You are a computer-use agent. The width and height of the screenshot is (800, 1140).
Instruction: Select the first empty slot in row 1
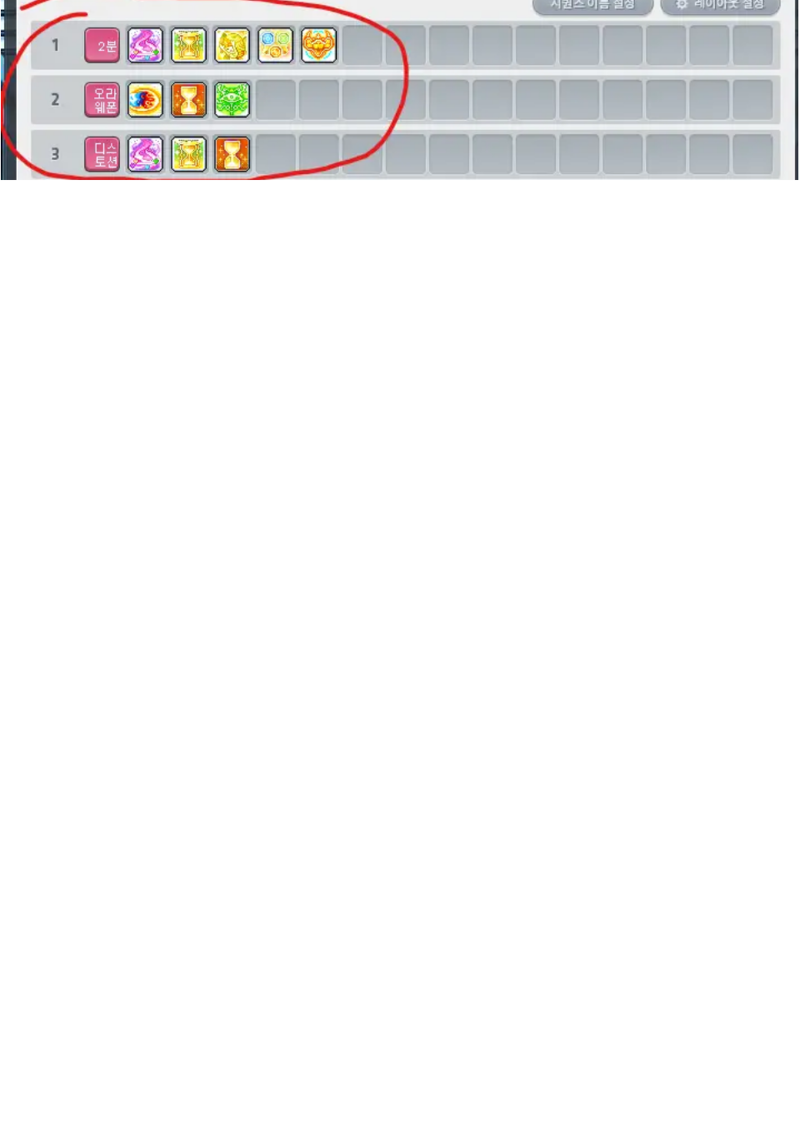[362, 45]
